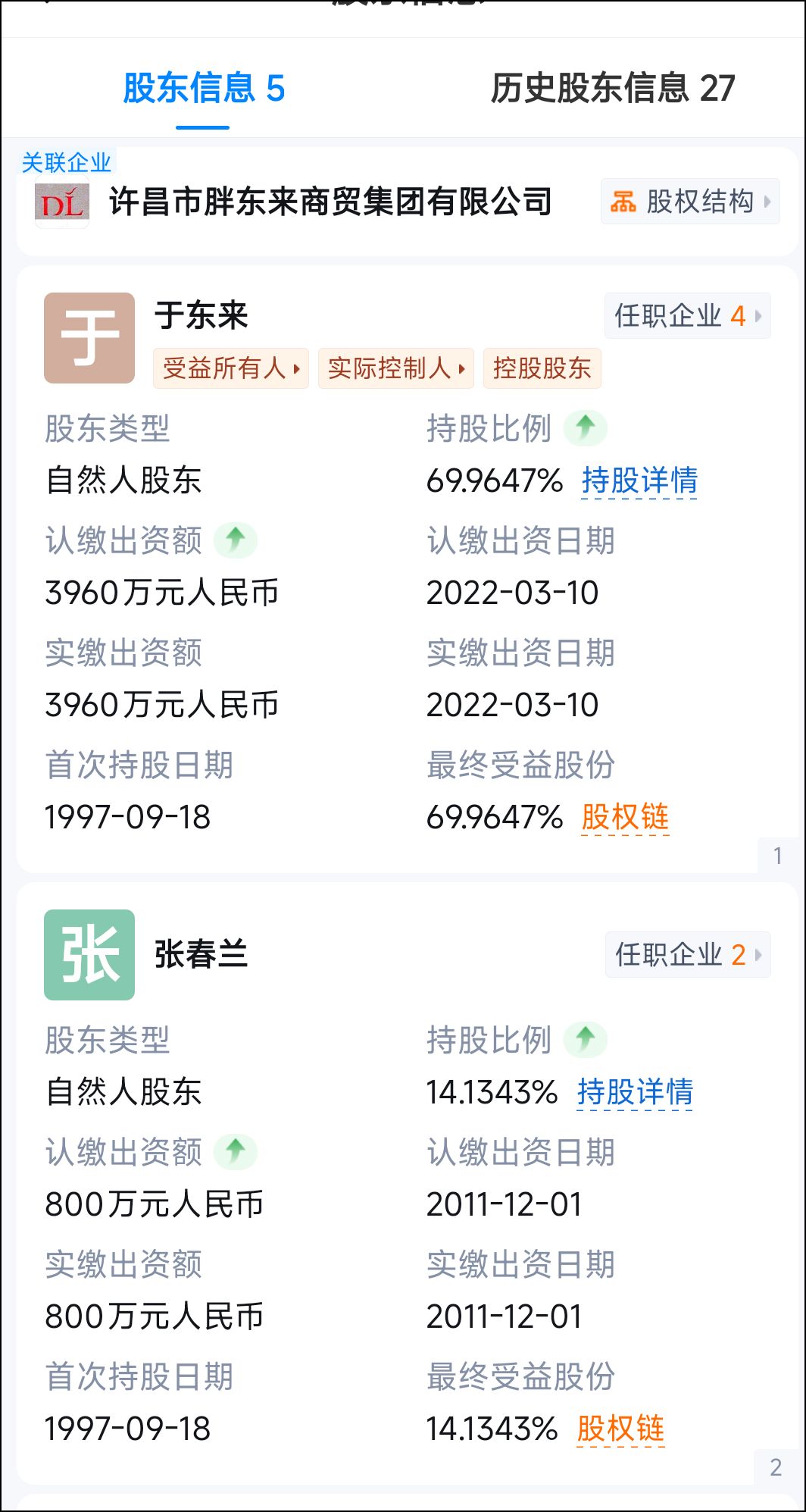Select the 股东信息 5 tab

tap(203, 89)
